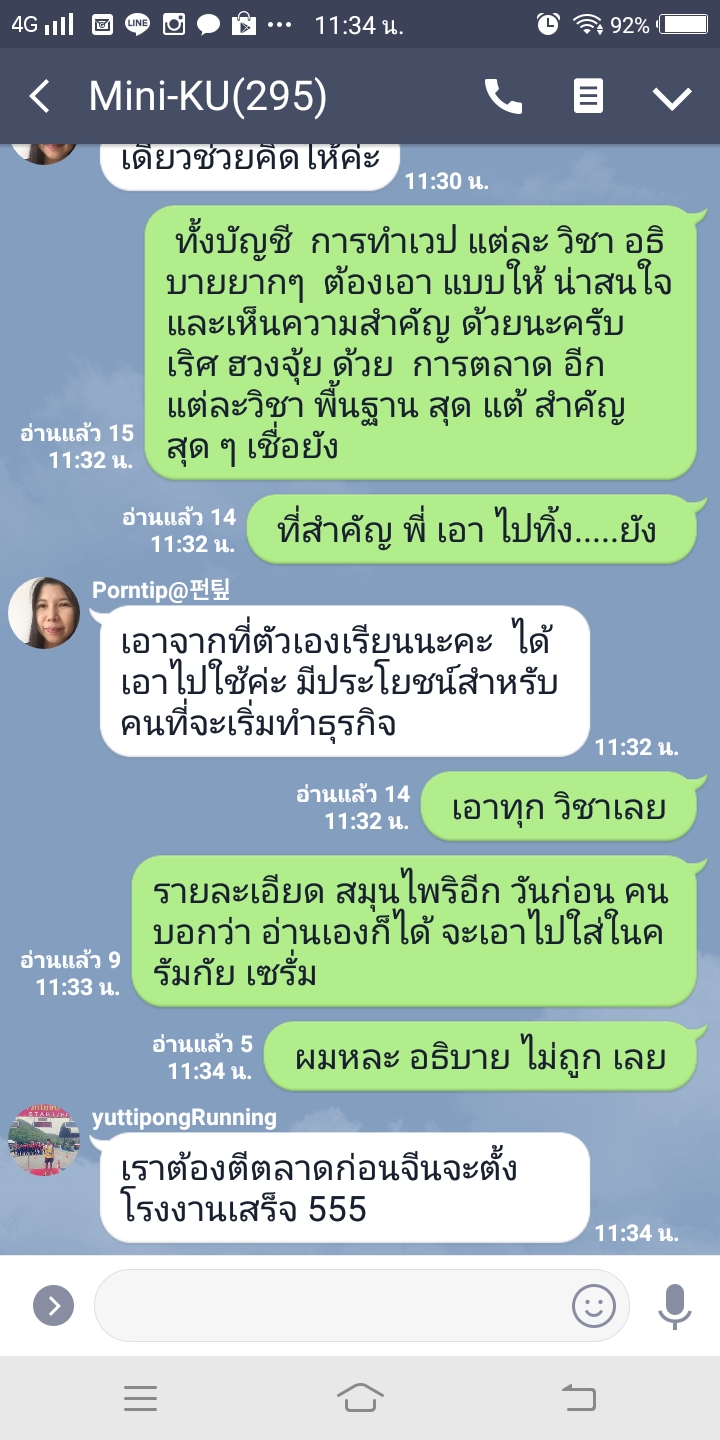Tap the system back button
The width and height of the screenshot is (720, 1440).
(x=578, y=1397)
